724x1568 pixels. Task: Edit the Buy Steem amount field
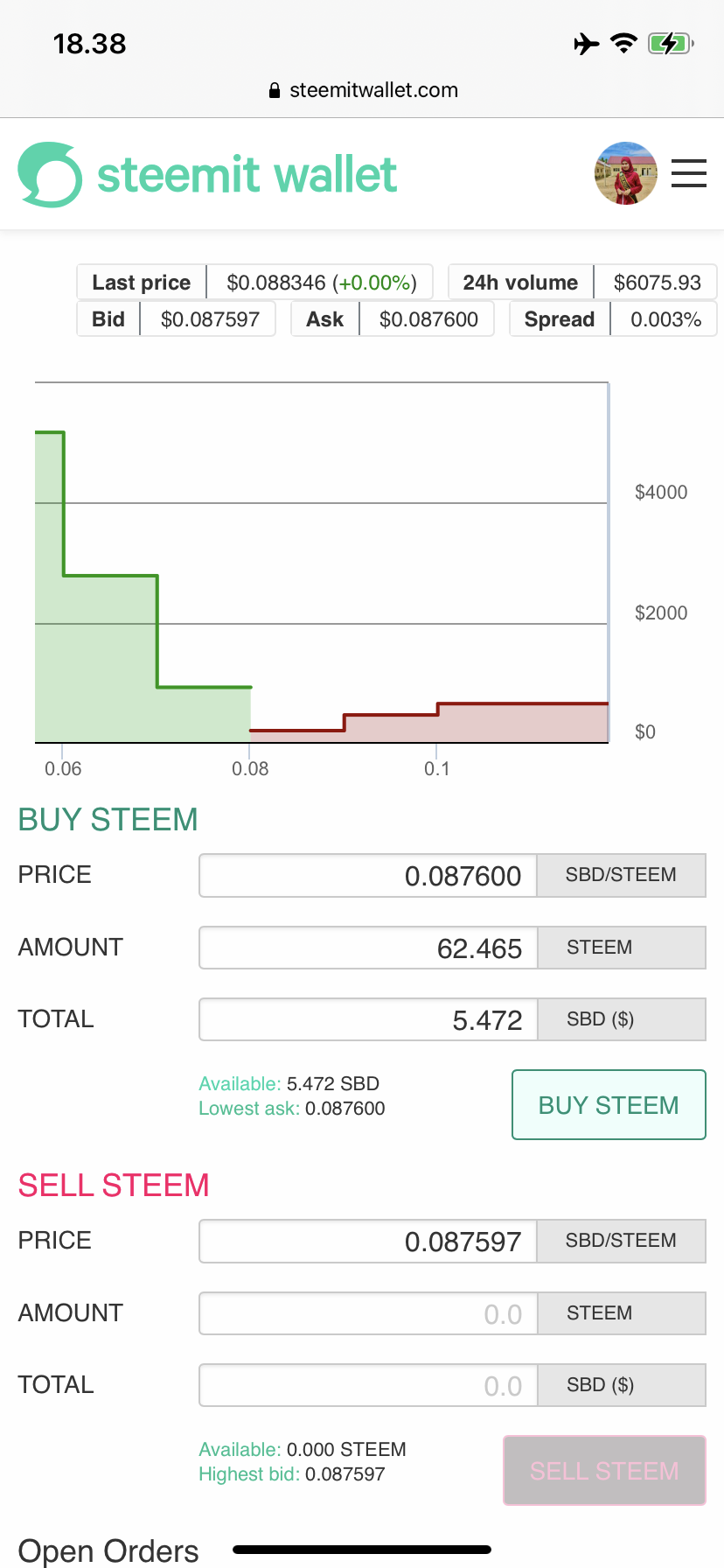pos(368,948)
